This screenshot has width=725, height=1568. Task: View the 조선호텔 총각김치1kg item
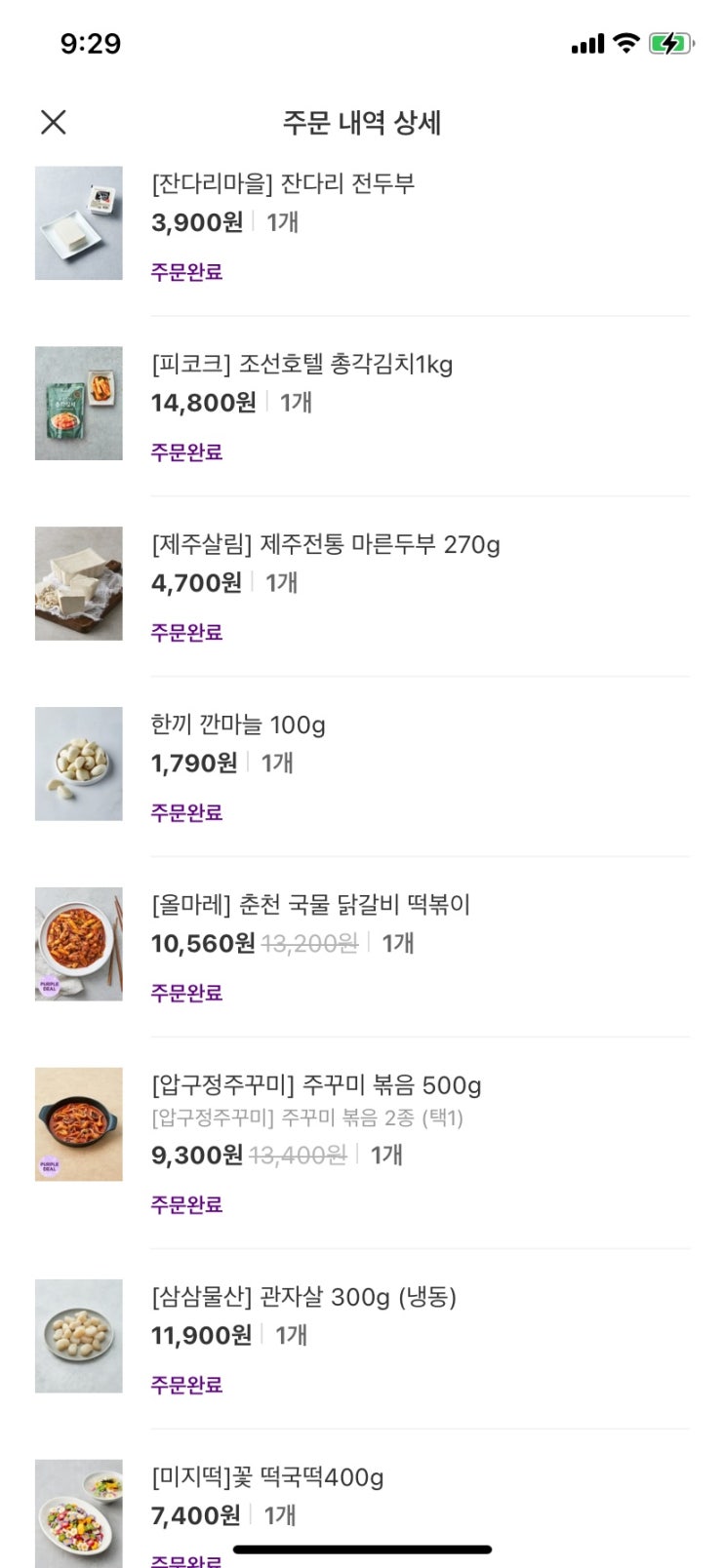click(302, 365)
